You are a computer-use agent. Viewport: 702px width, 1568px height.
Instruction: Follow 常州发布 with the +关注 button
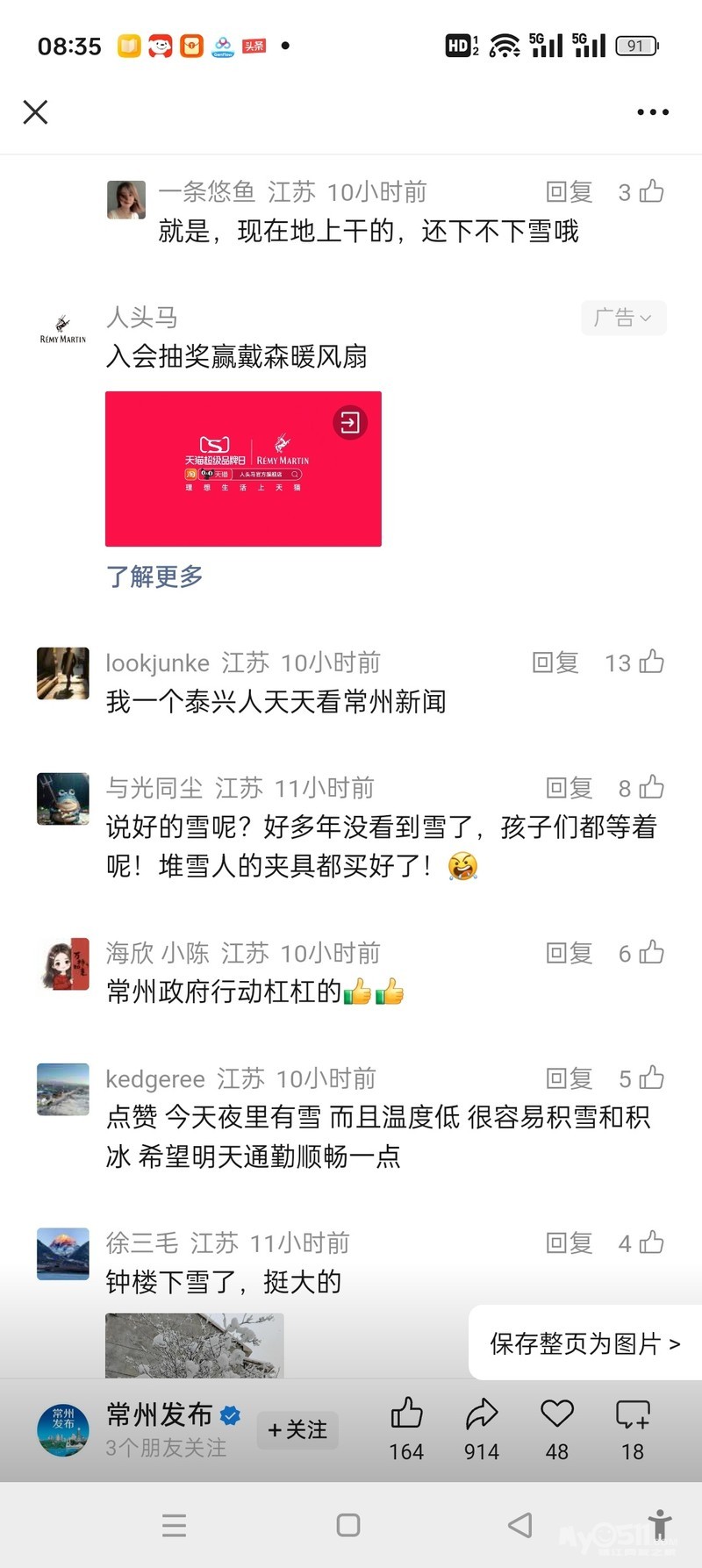pyautogui.click(x=297, y=1429)
